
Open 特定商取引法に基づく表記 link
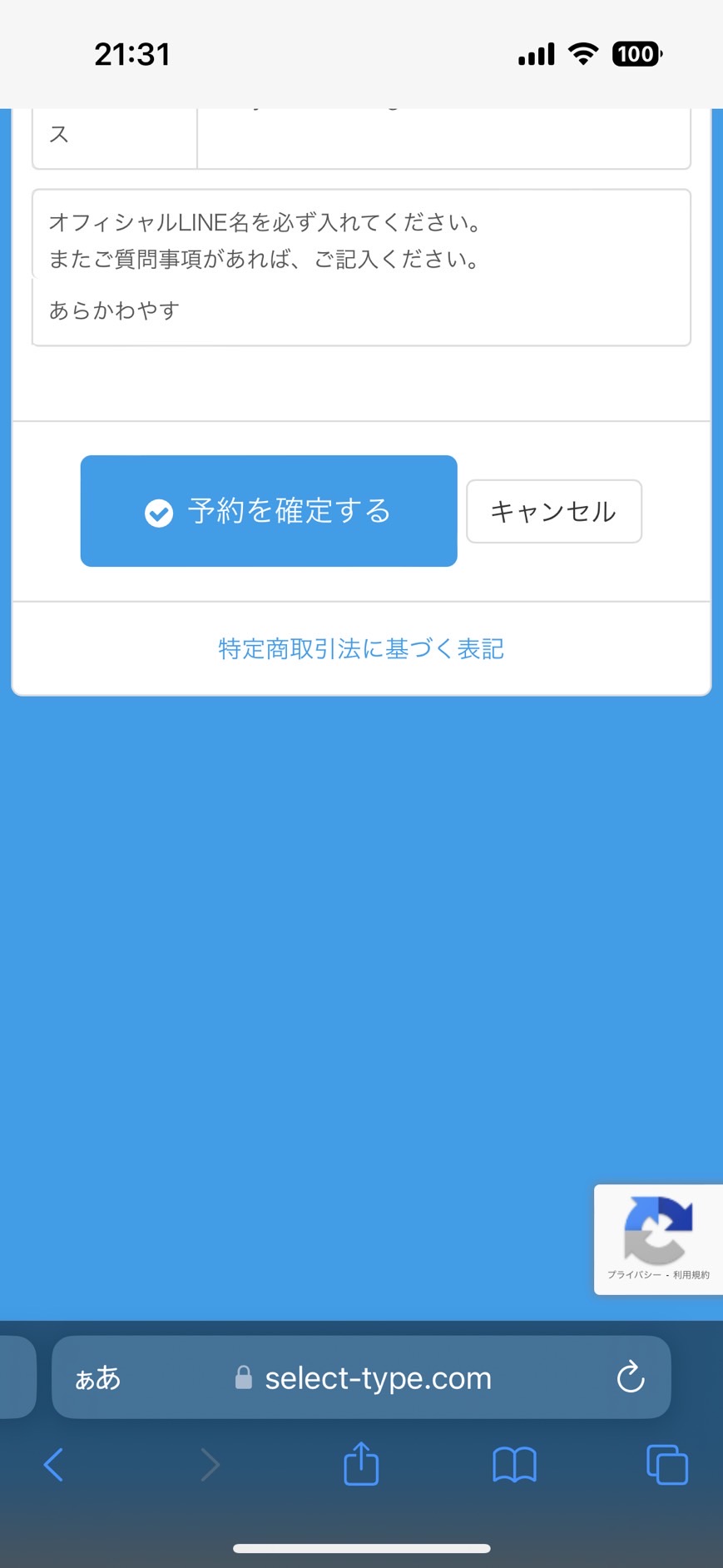pyautogui.click(x=361, y=649)
